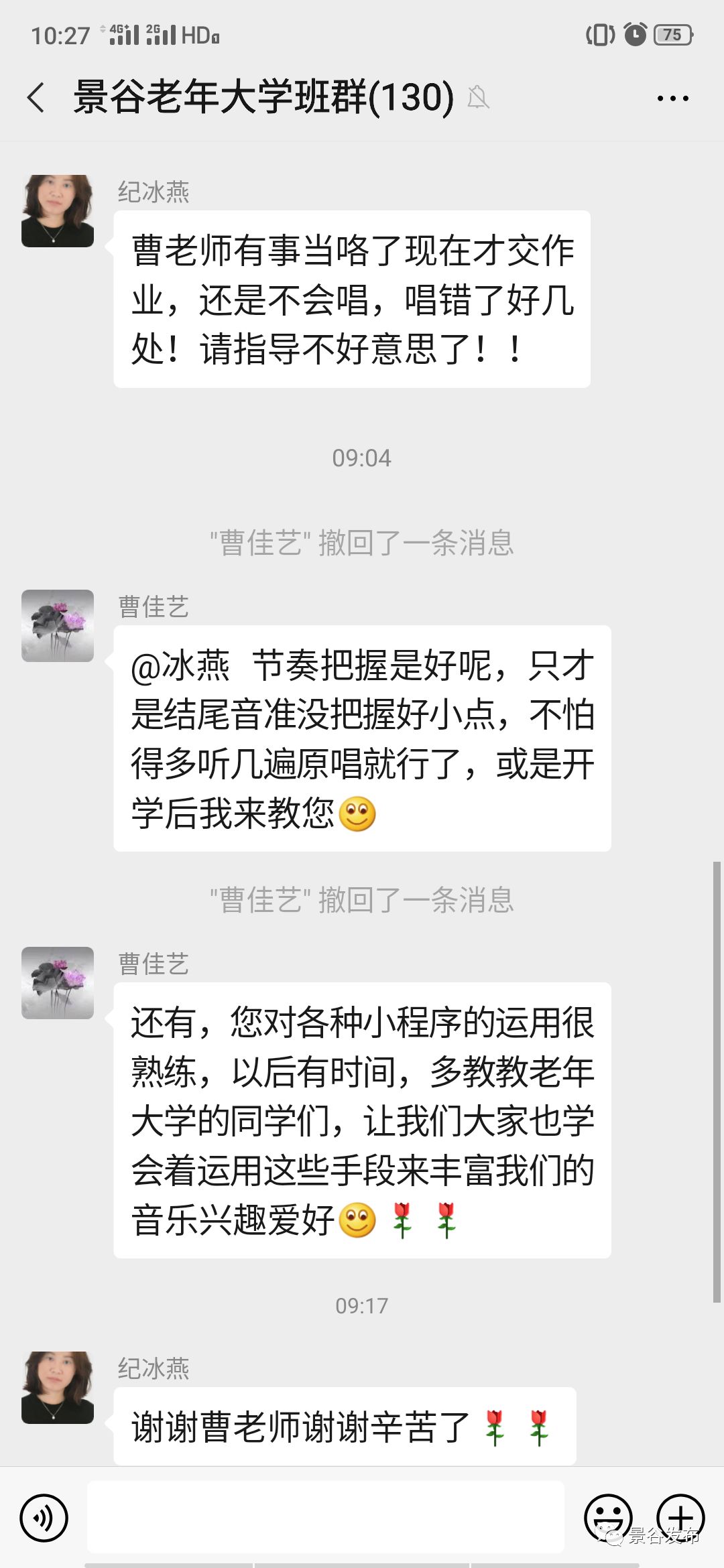Tap the message text field
The image size is (724, 1568).
(326, 1517)
